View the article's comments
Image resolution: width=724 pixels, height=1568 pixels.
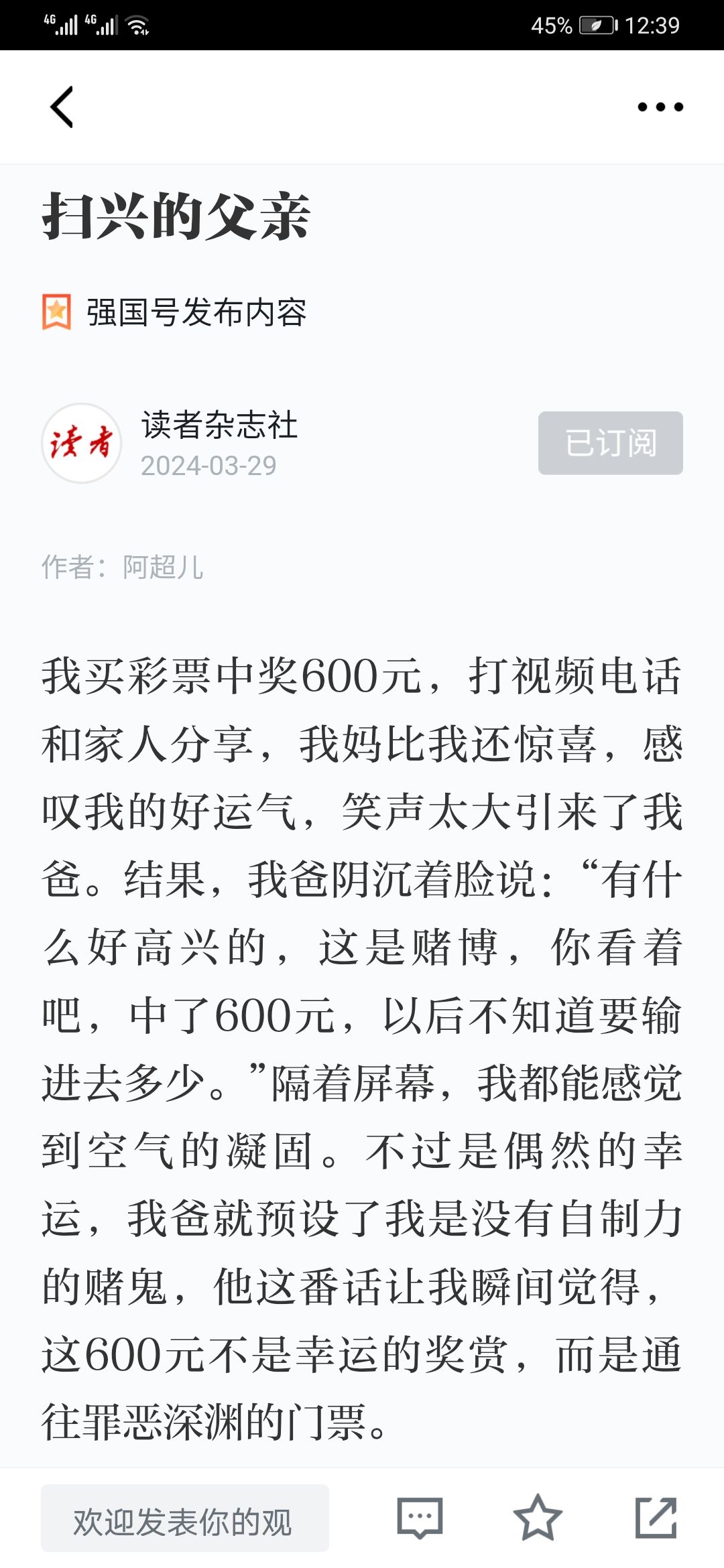(420, 1518)
